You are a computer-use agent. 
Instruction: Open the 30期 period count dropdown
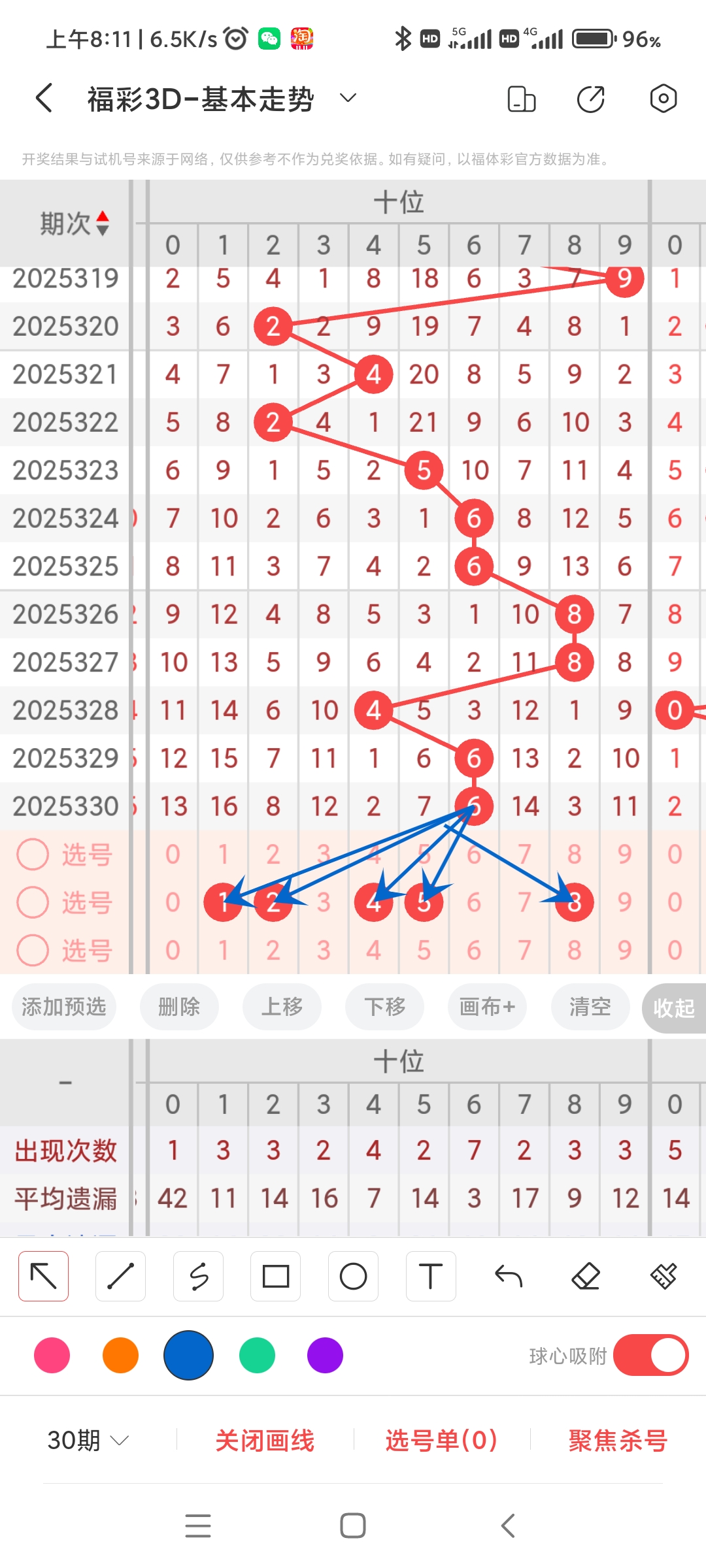(85, 1441)
